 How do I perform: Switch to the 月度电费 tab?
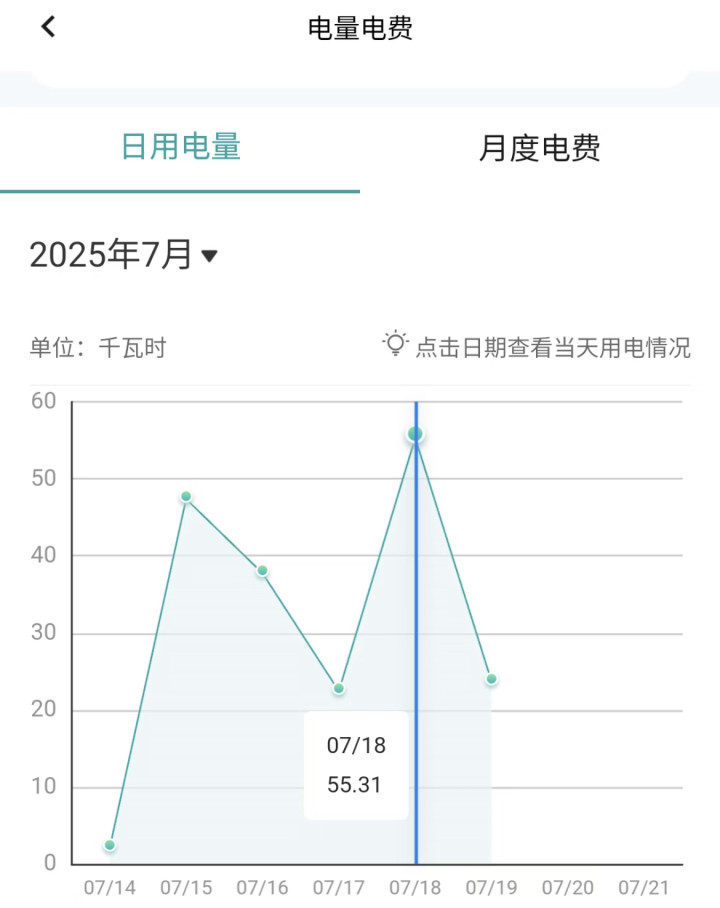(539, 149)
